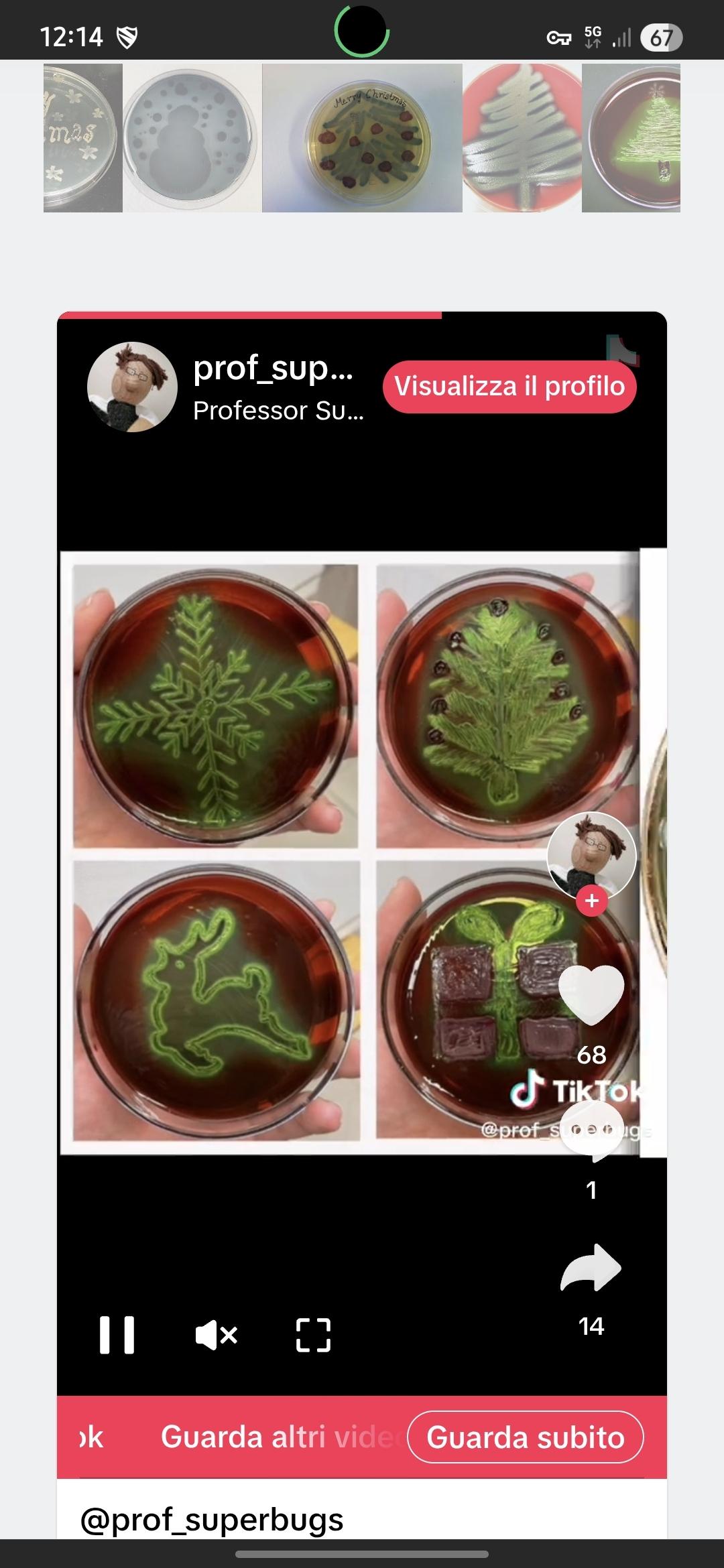Unmute the video sound
Image resolution: width=724 pixels, height=1568 pixels.
[x=216, y=1335]
